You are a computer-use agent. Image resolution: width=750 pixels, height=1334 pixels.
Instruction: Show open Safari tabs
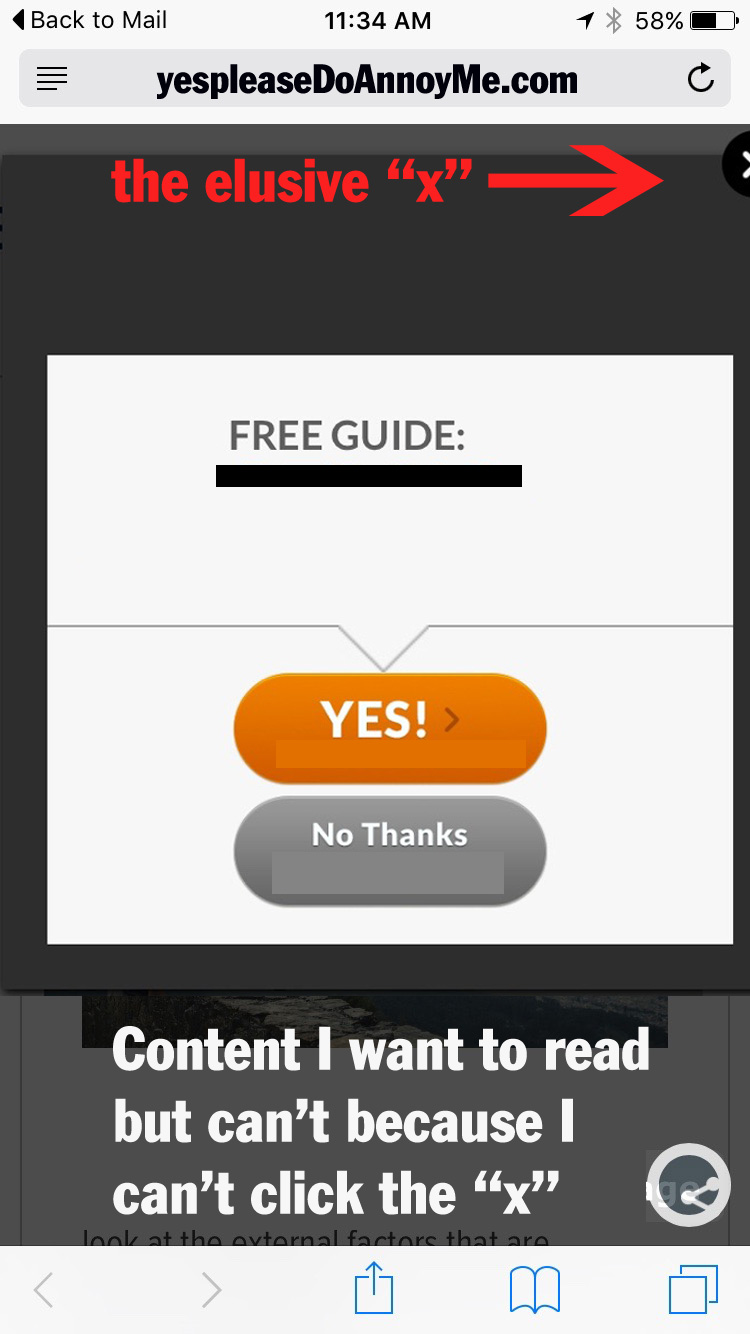[693, 1290]
